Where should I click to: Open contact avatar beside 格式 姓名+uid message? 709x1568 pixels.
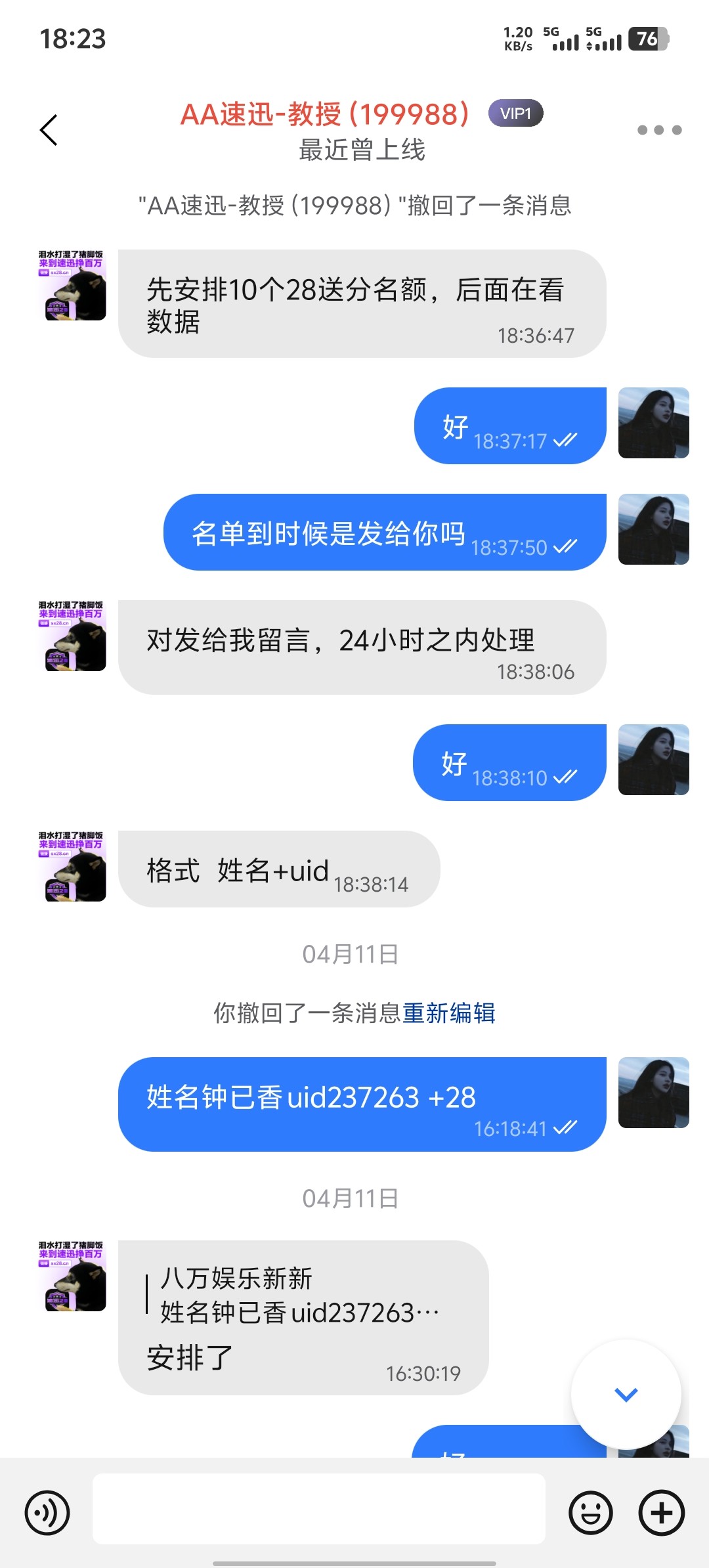point(72,867)
